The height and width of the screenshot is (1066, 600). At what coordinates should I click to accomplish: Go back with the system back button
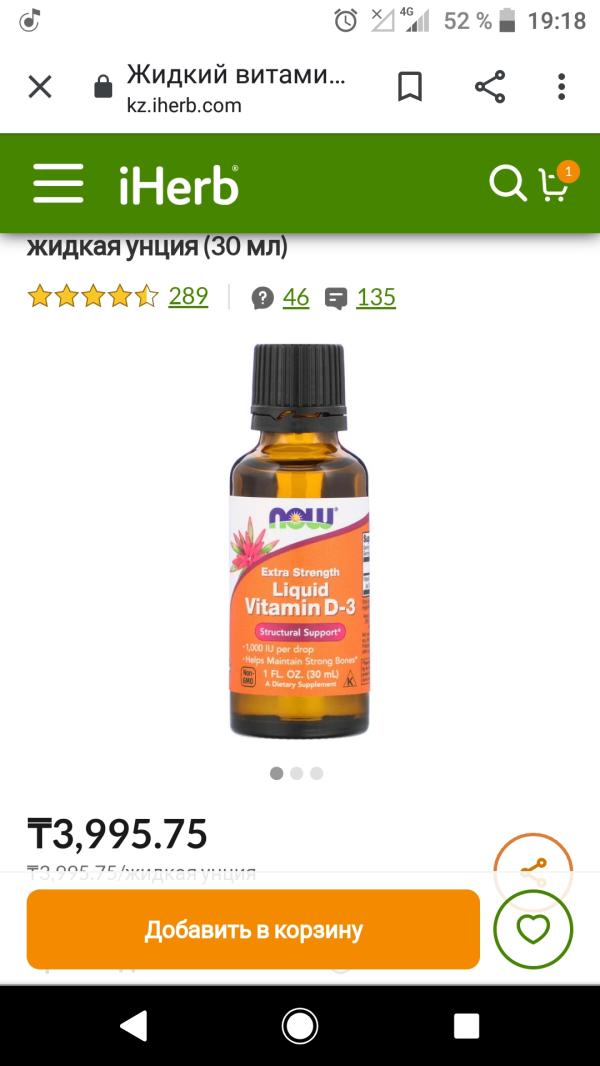click(x=133, y=1025)
